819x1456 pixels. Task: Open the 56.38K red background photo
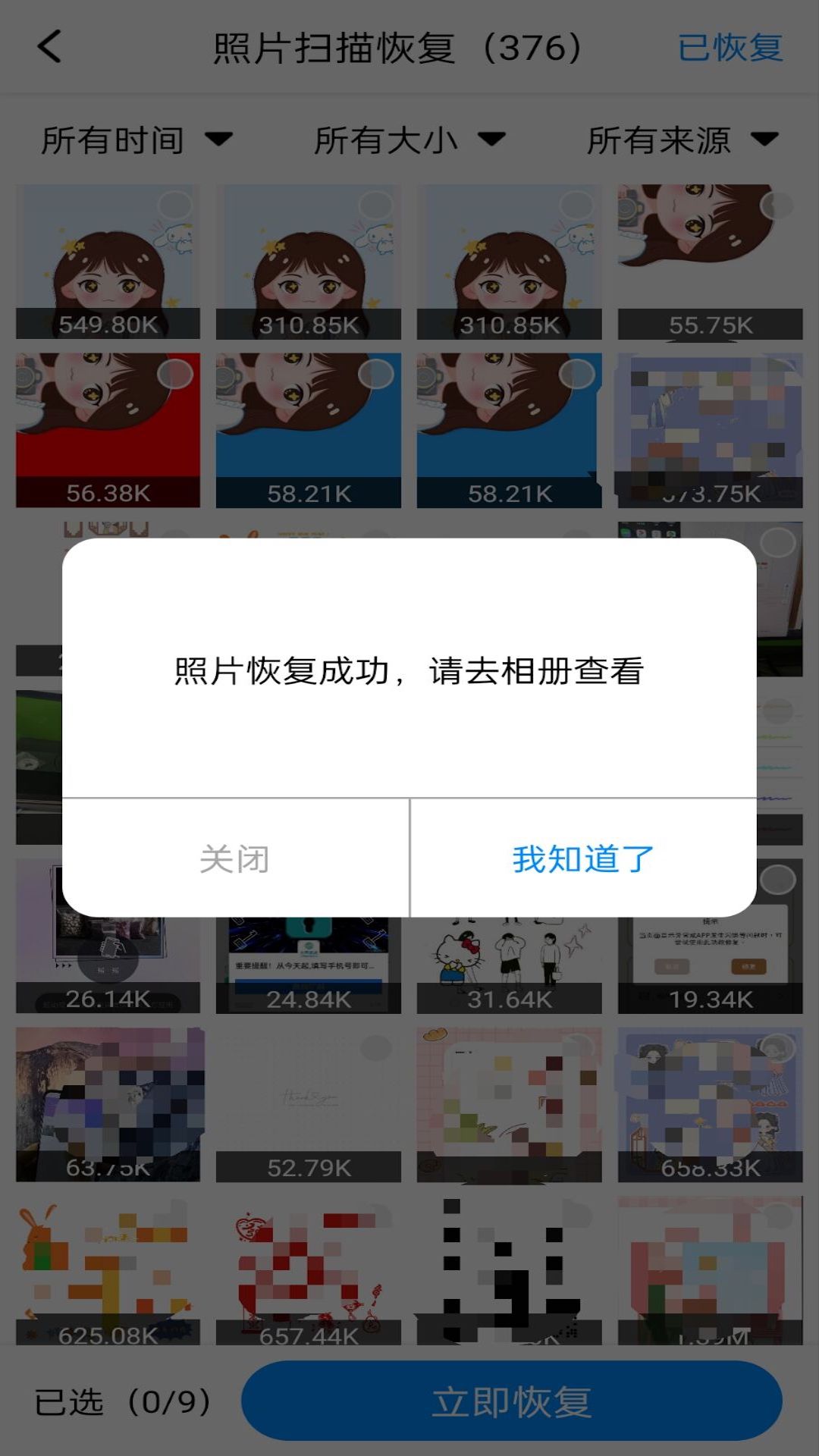click(x=108, y=430)
